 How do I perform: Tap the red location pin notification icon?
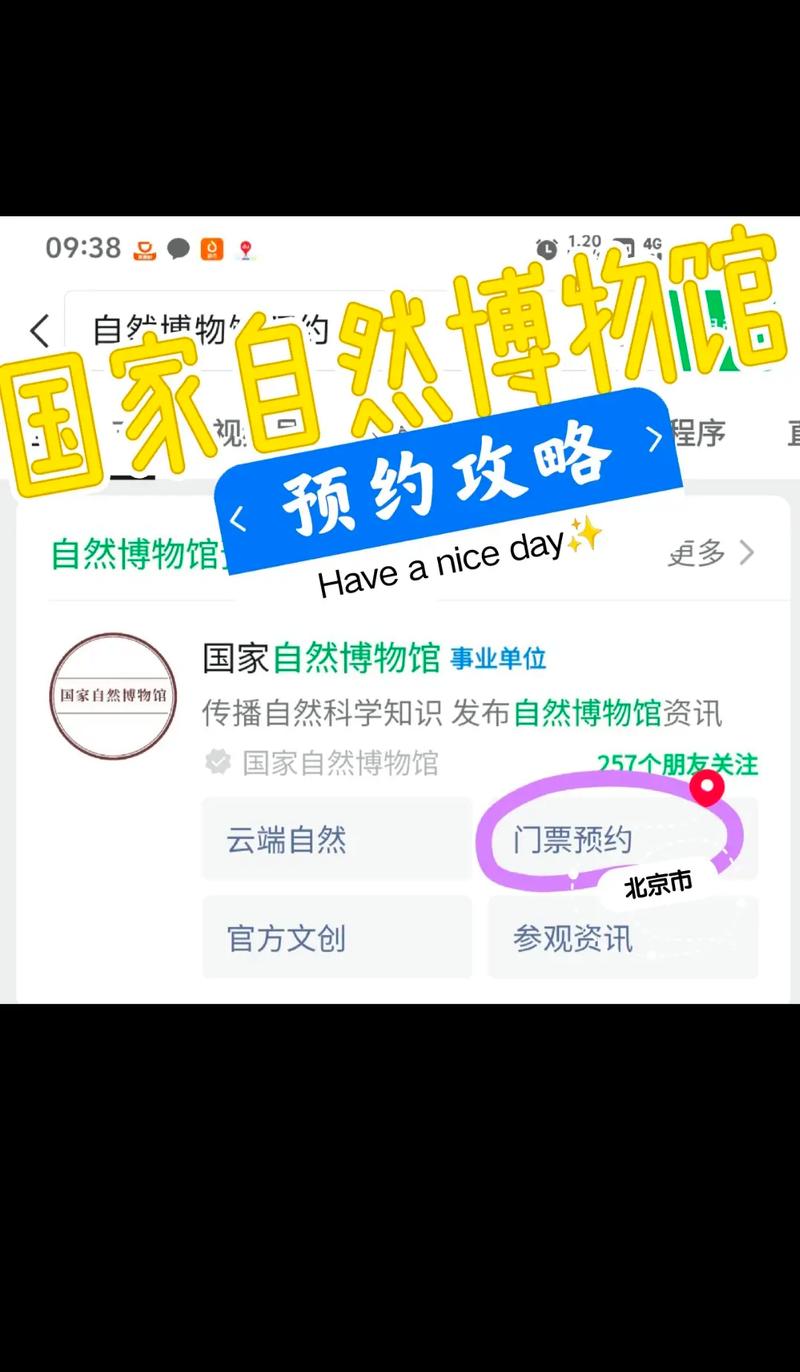[x=244, y=250]
